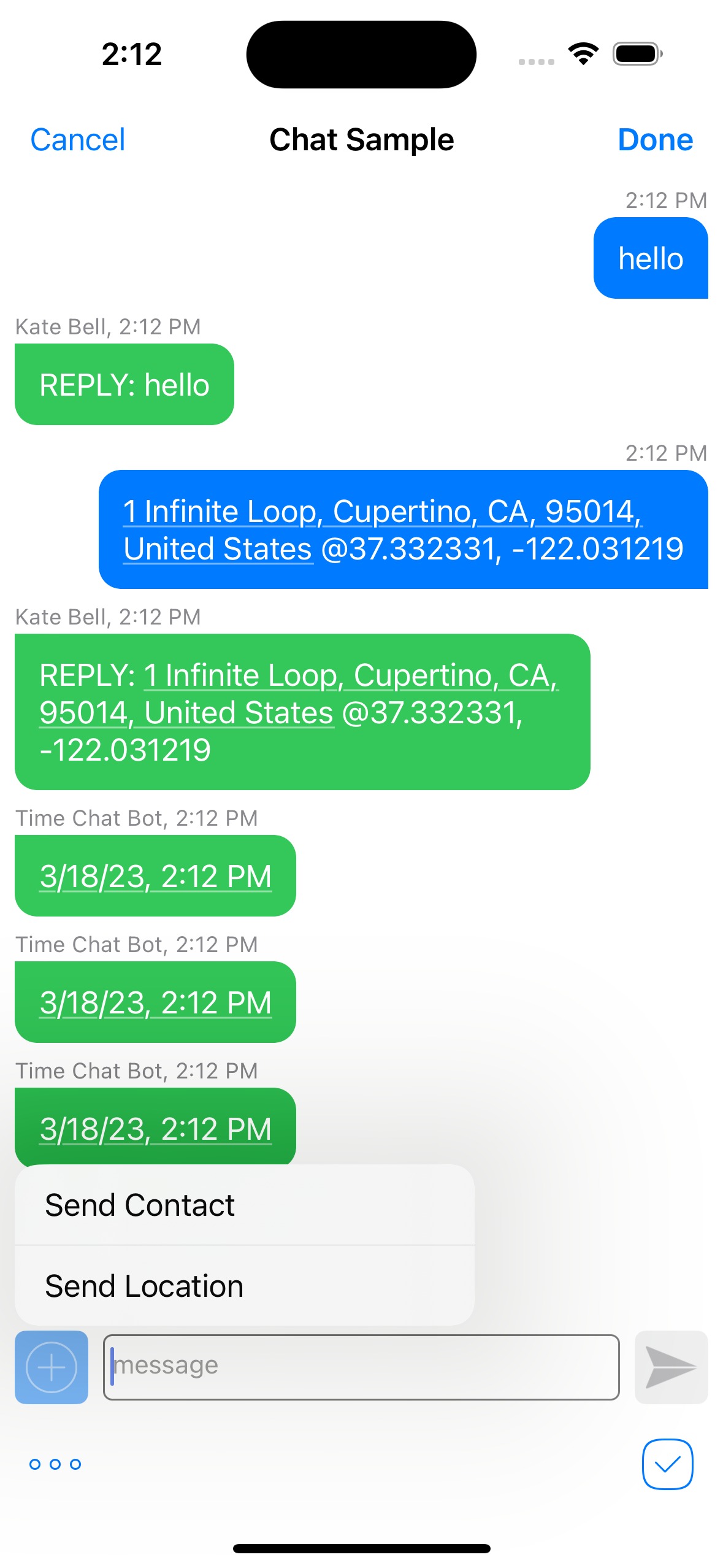Tap the plus attachment button

(x=52, y=1367)
